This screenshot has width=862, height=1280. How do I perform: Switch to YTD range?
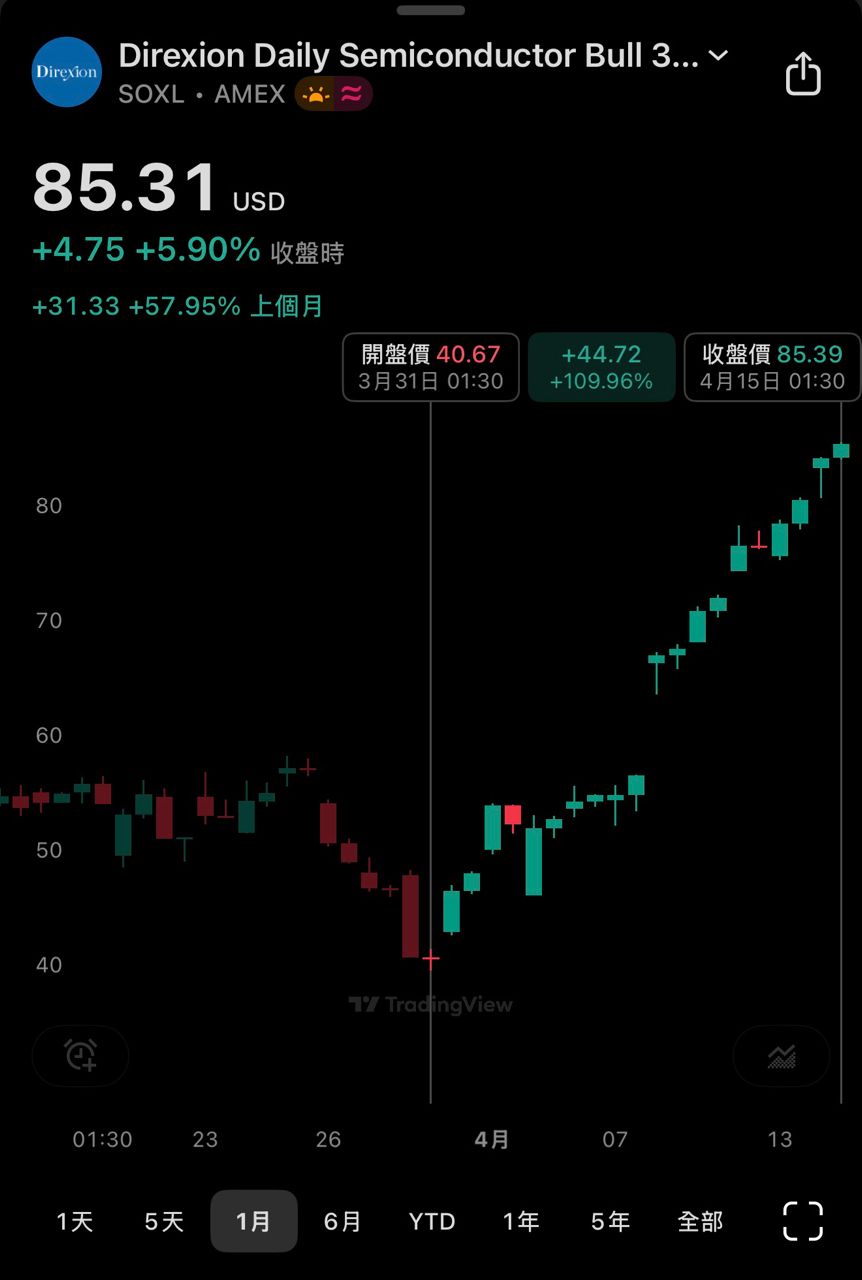click(x=432, y=1221)
